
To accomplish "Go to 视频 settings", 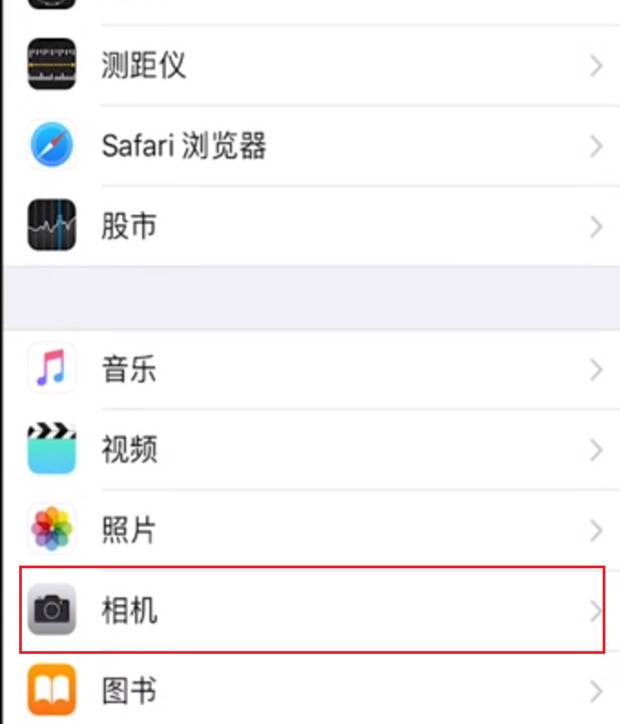I will pyautogui.click(x=310, y=450).
